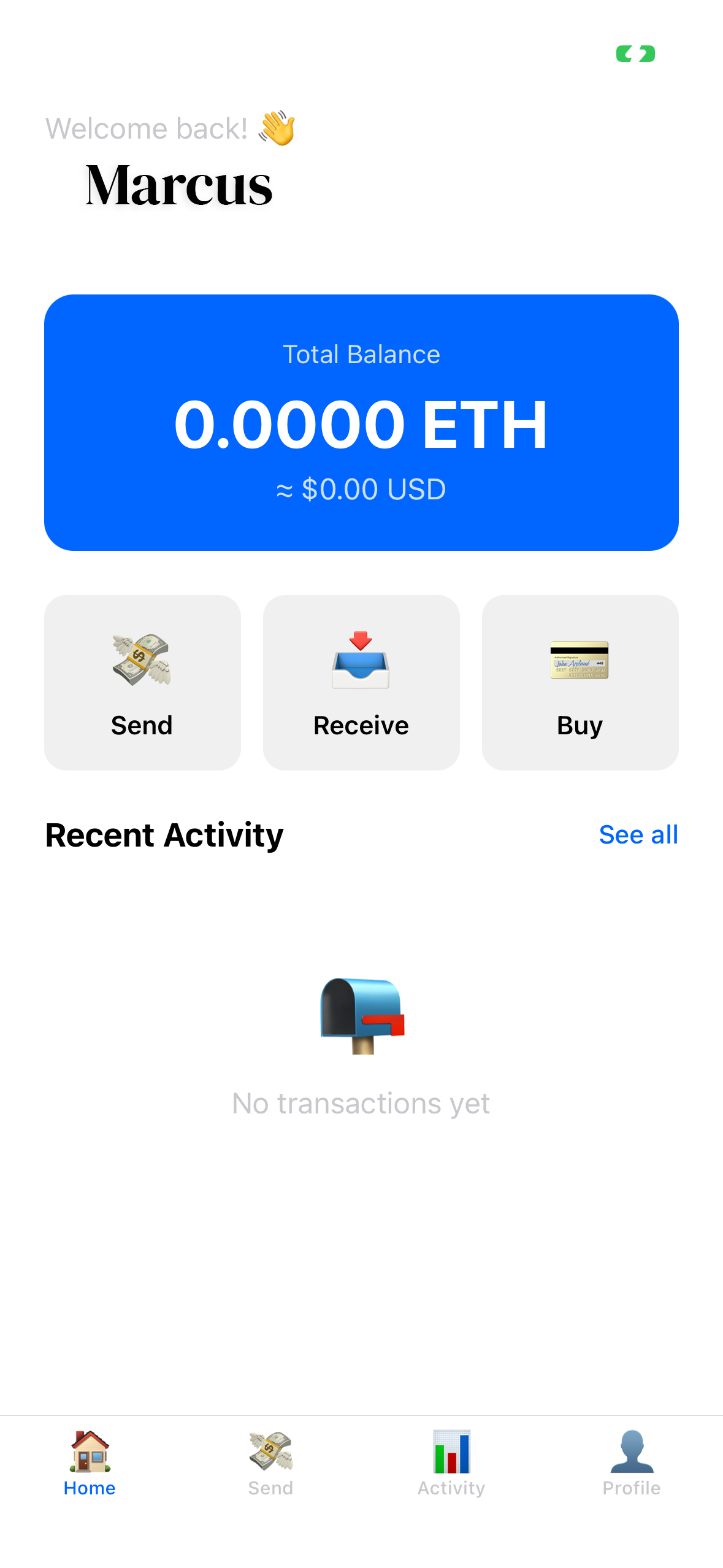Open See all recent activity
This screenshot has height=1568, width=723.
pos(638,834)
